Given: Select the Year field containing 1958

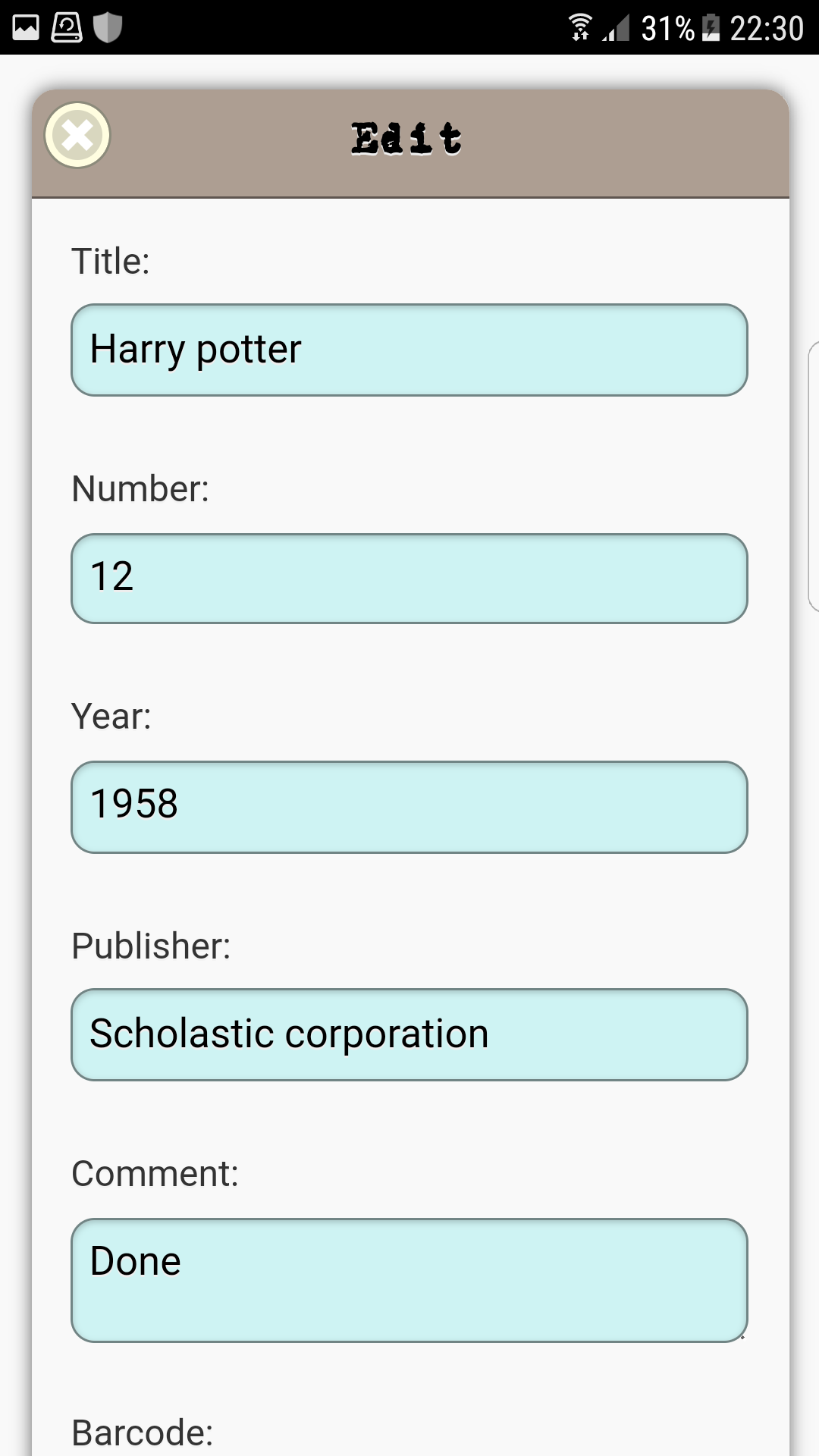Looking at the screenshot, I should pos(408,806).
